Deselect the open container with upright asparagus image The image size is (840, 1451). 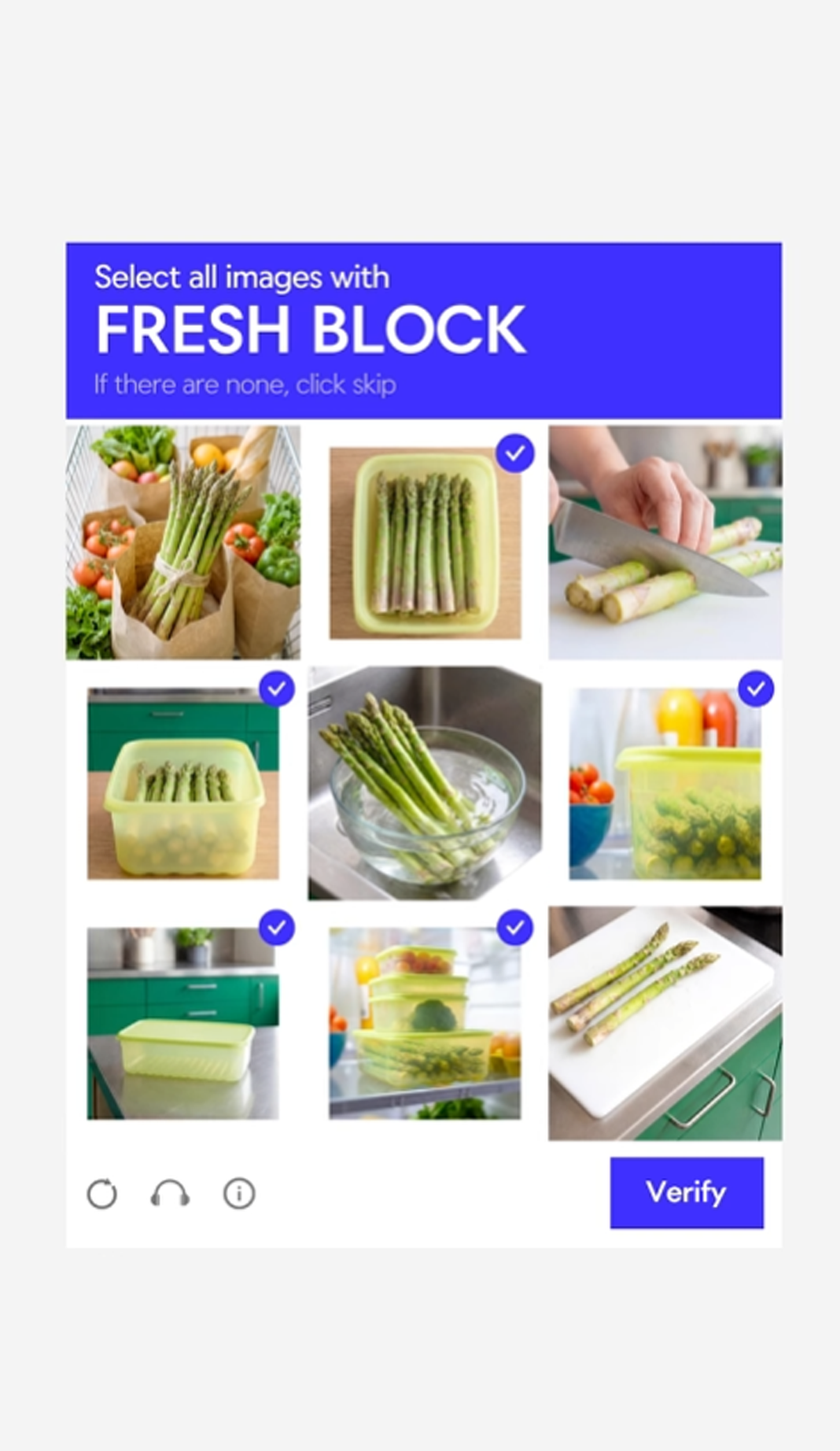coord(182,783)
